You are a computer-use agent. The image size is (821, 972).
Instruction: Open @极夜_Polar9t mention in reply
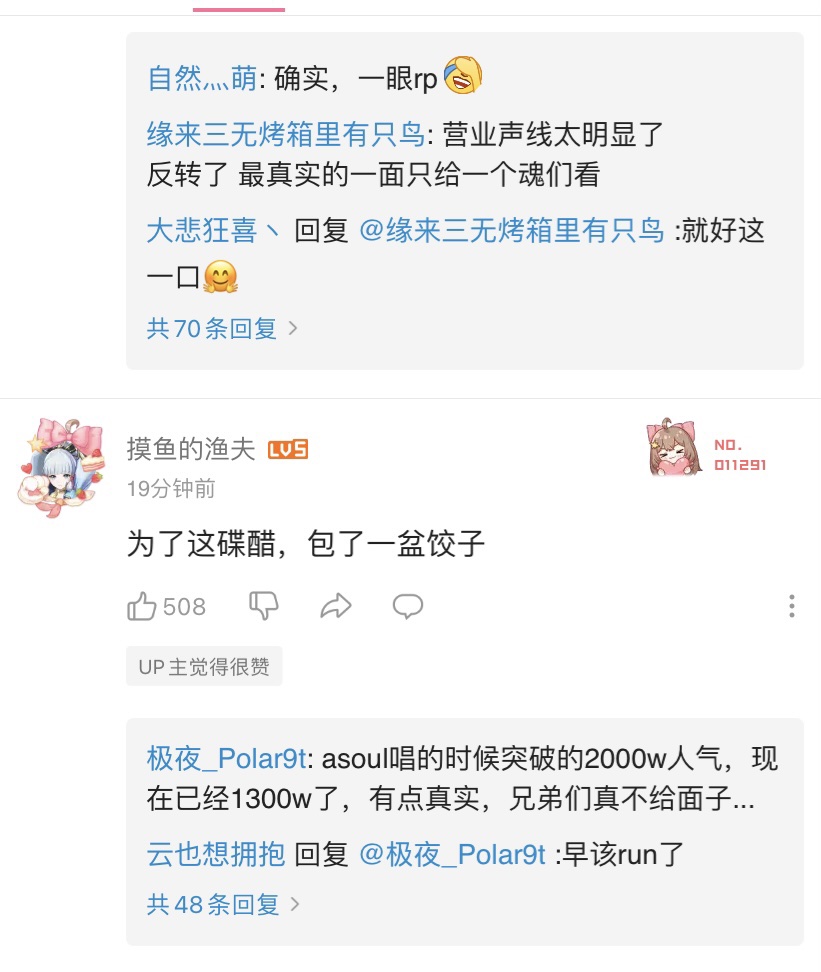[452, 855]
